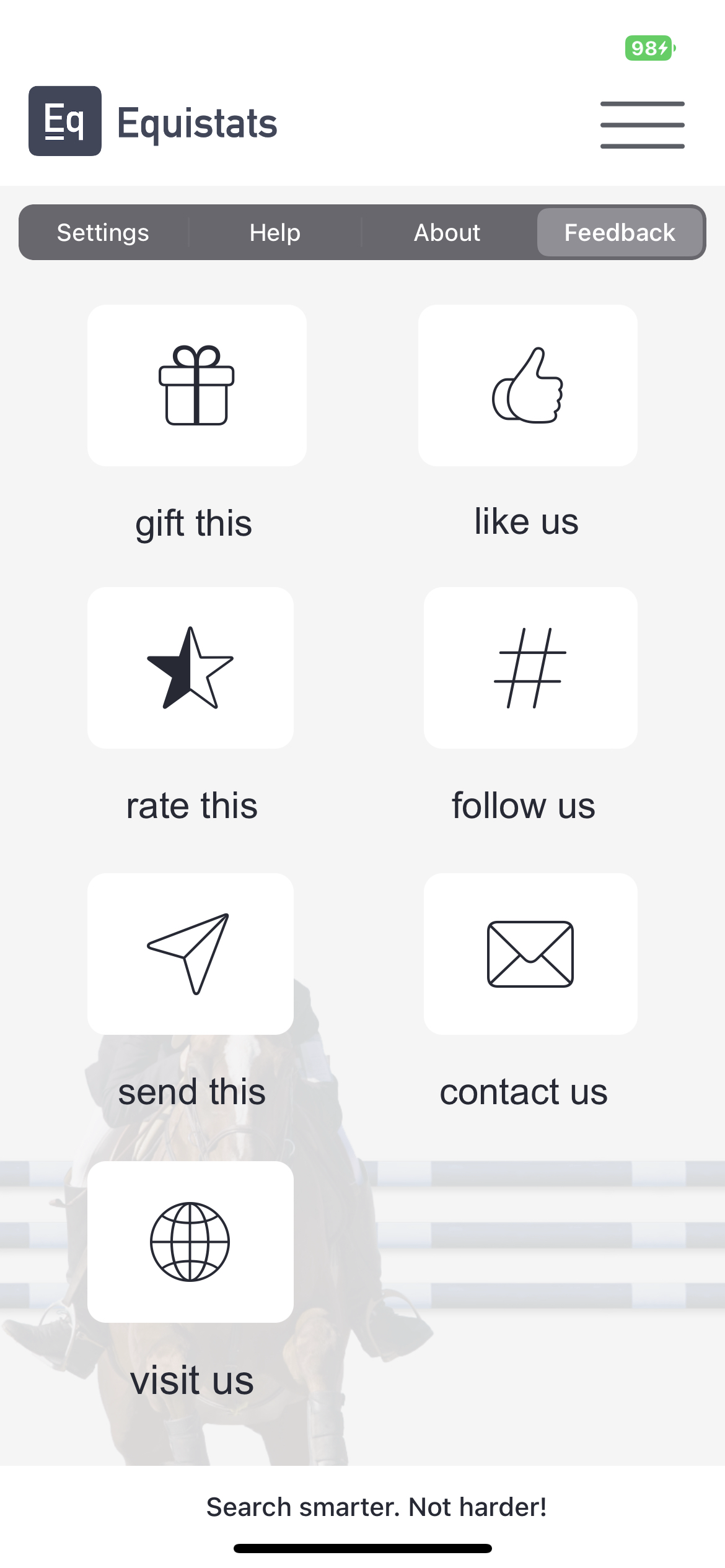Tap the like us thumbs-up tile
The image size is (725, 1568).
tap(527, 385)
